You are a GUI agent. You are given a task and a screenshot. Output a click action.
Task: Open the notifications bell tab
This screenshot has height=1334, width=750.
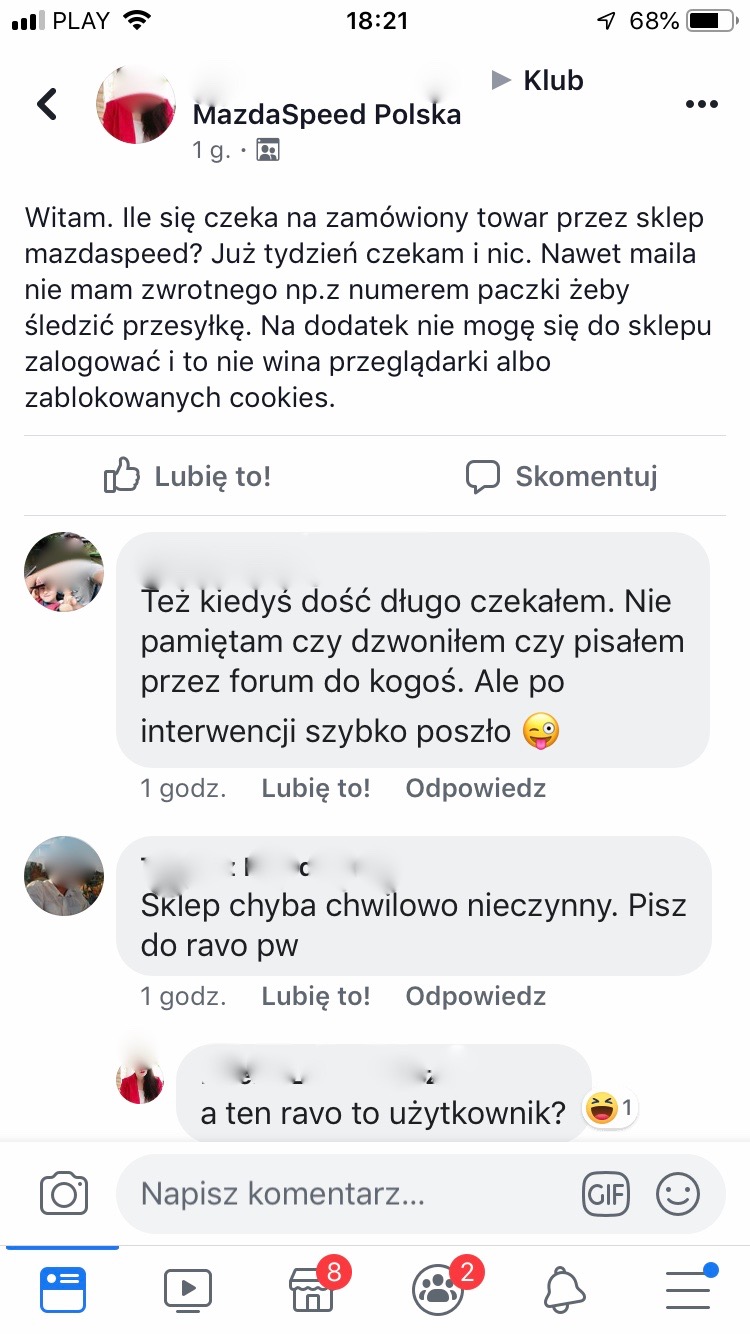564,1290
